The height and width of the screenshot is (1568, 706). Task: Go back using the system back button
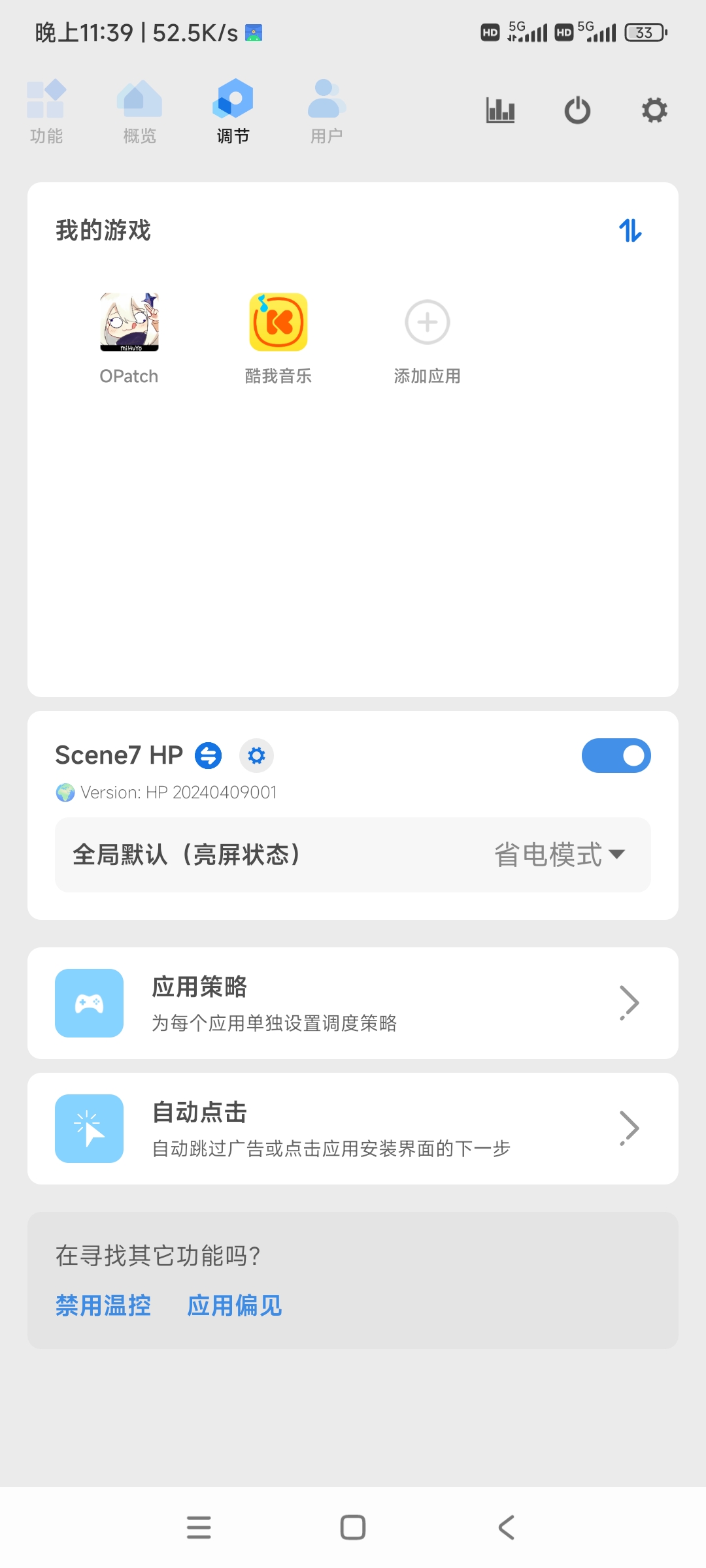click(507, 1527)
